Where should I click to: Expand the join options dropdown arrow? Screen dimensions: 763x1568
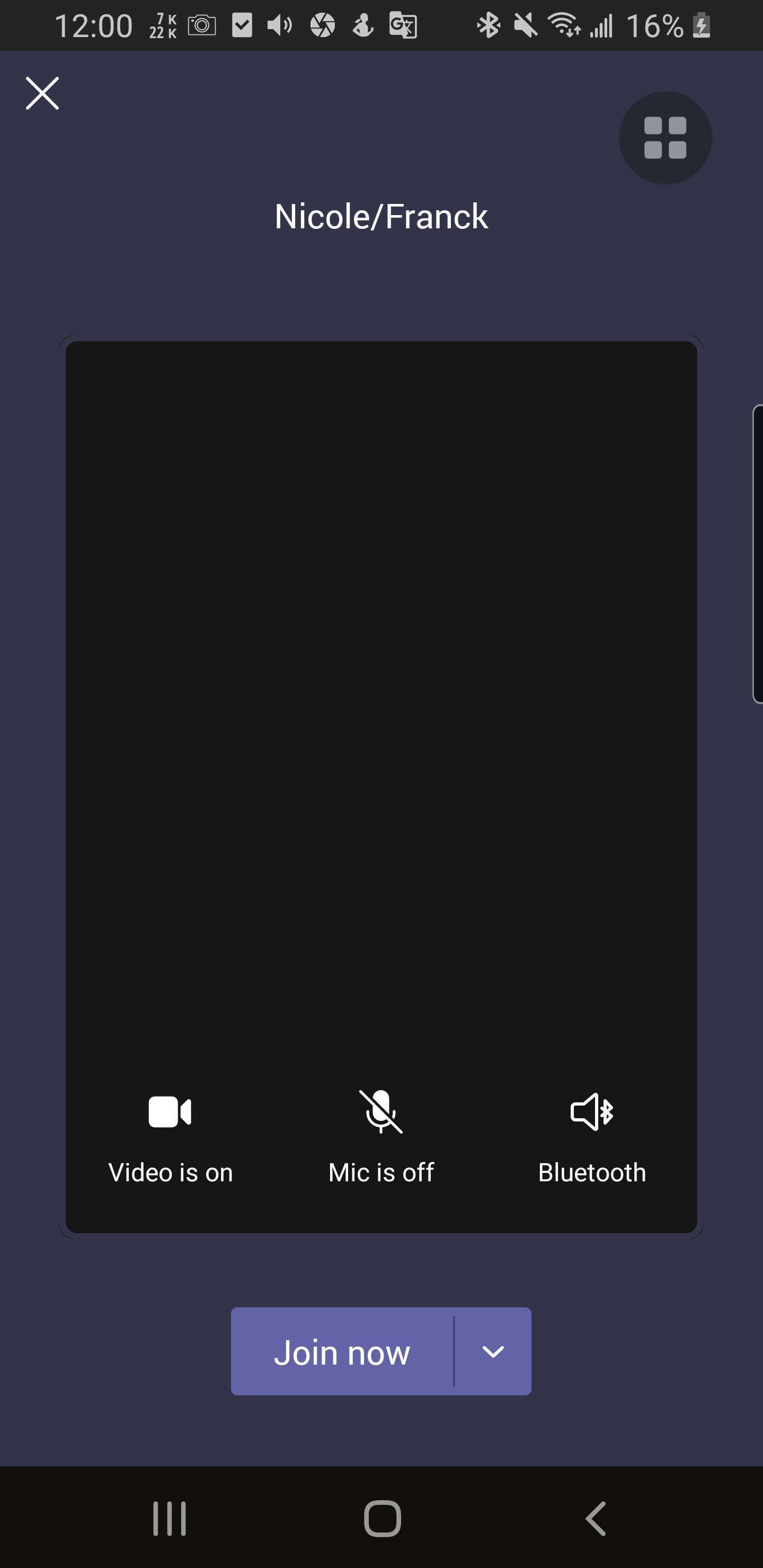coord(493,1352)
